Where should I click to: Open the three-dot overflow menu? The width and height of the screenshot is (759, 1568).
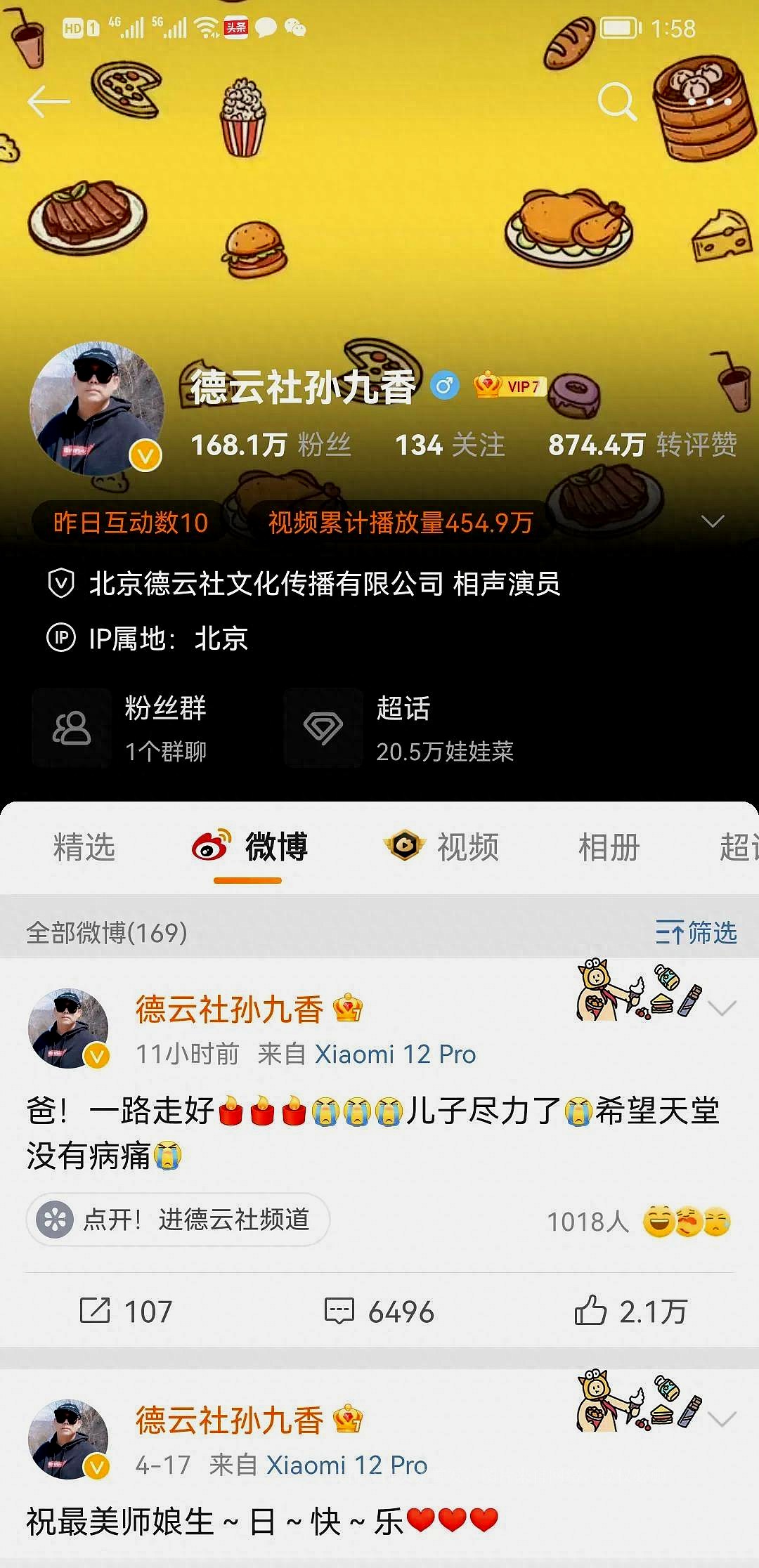[x=708, y=102]
